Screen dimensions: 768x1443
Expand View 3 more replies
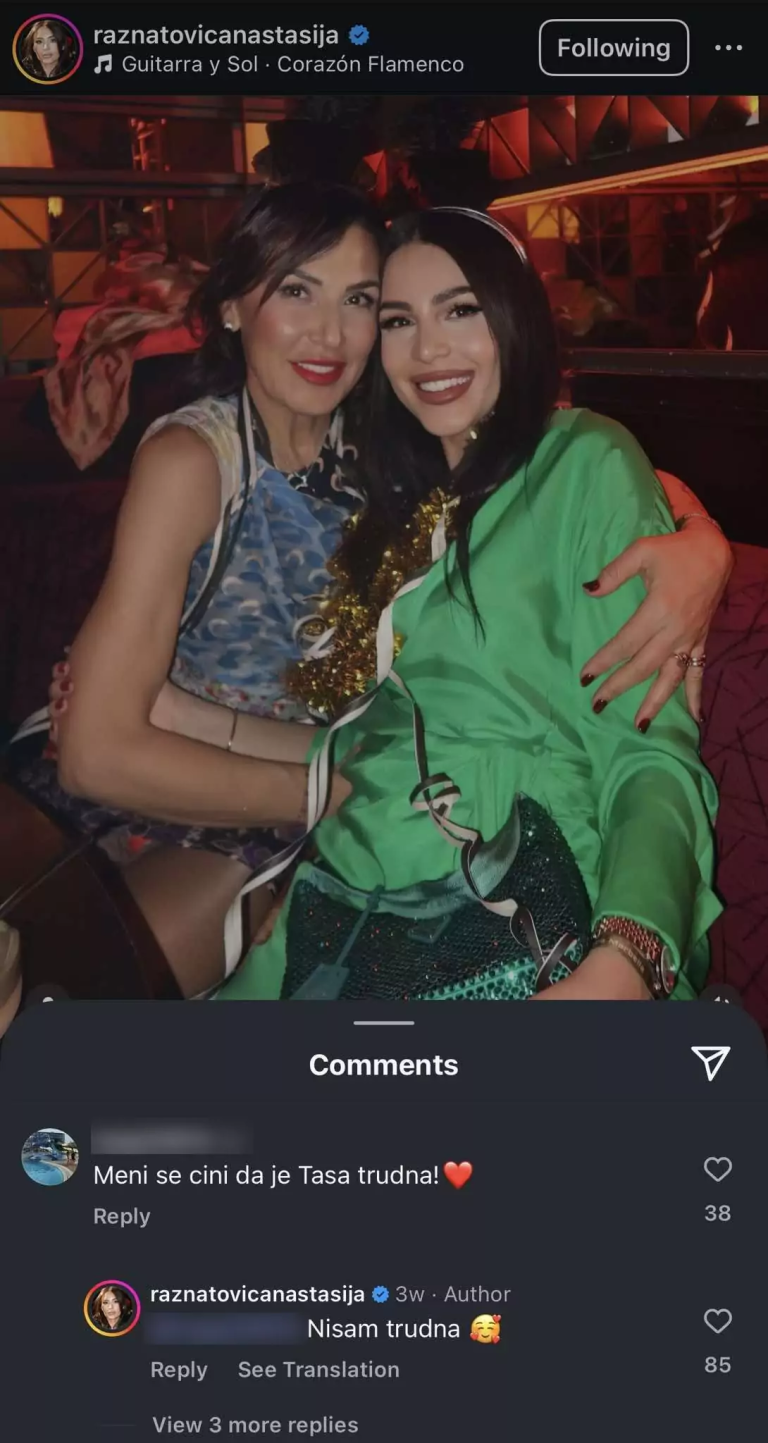click(254, 1425)
